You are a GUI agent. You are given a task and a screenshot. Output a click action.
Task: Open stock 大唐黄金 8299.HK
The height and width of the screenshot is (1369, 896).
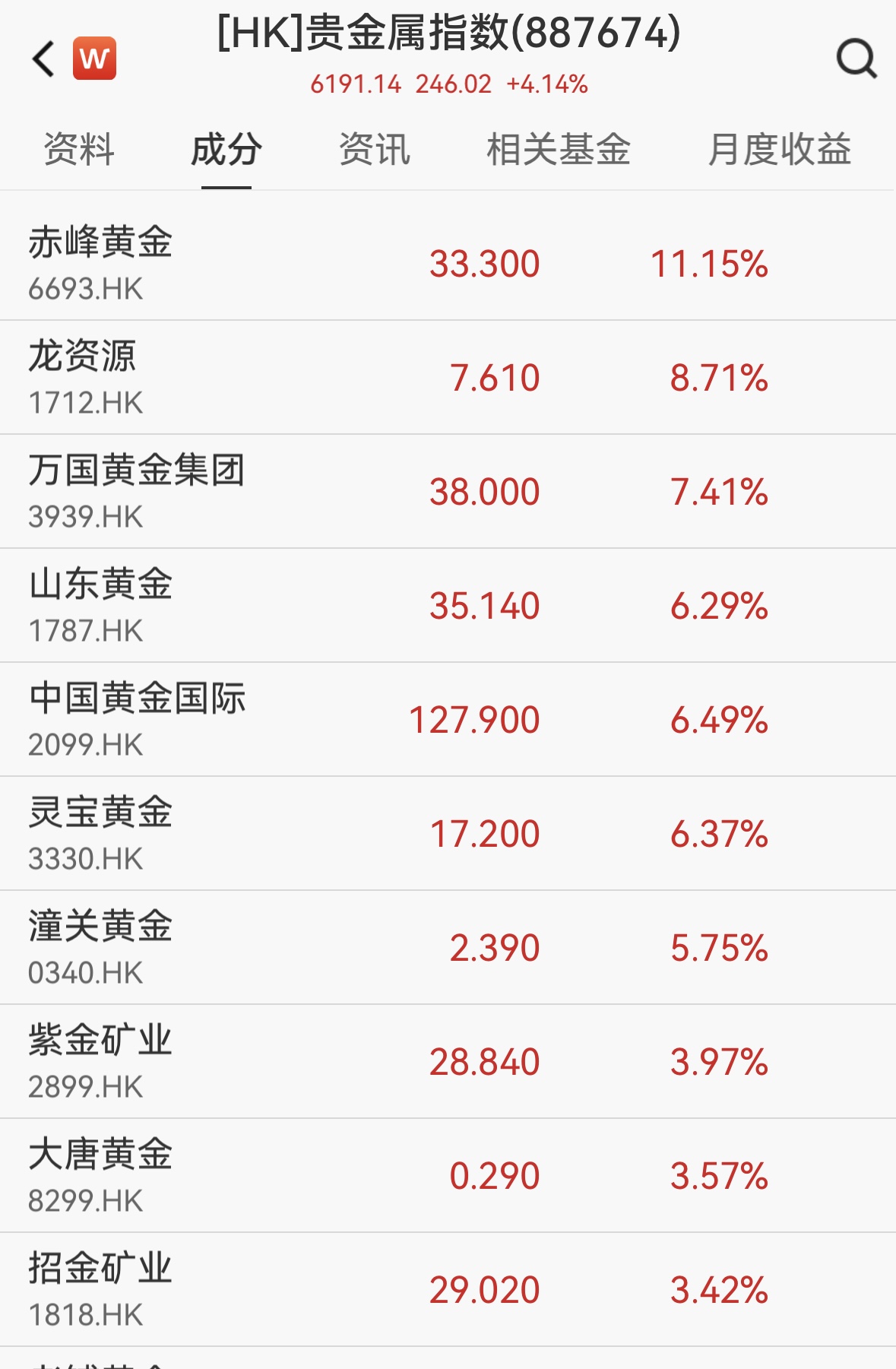point(100,1175)
